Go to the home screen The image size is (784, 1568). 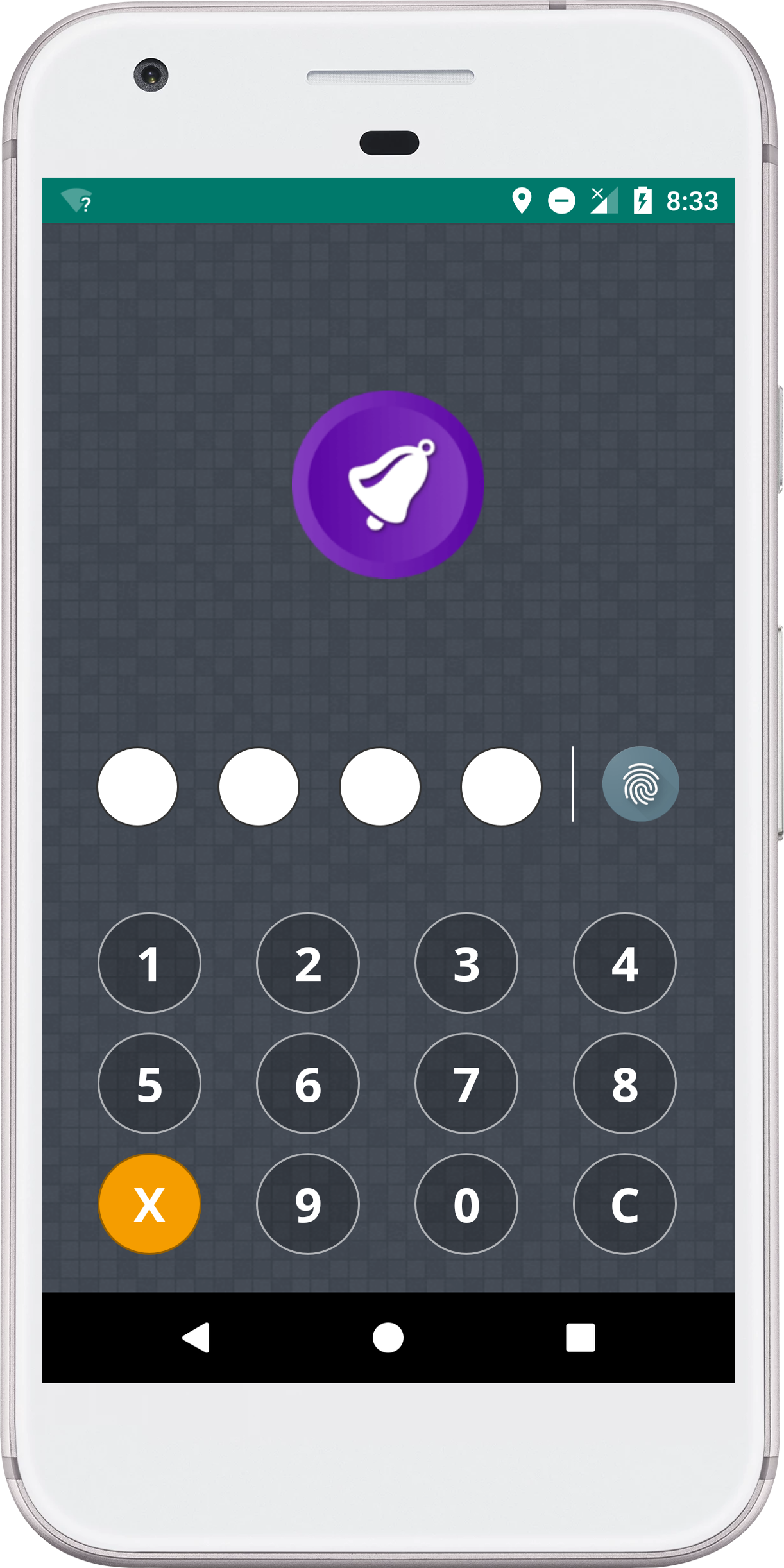(388, 1338)
